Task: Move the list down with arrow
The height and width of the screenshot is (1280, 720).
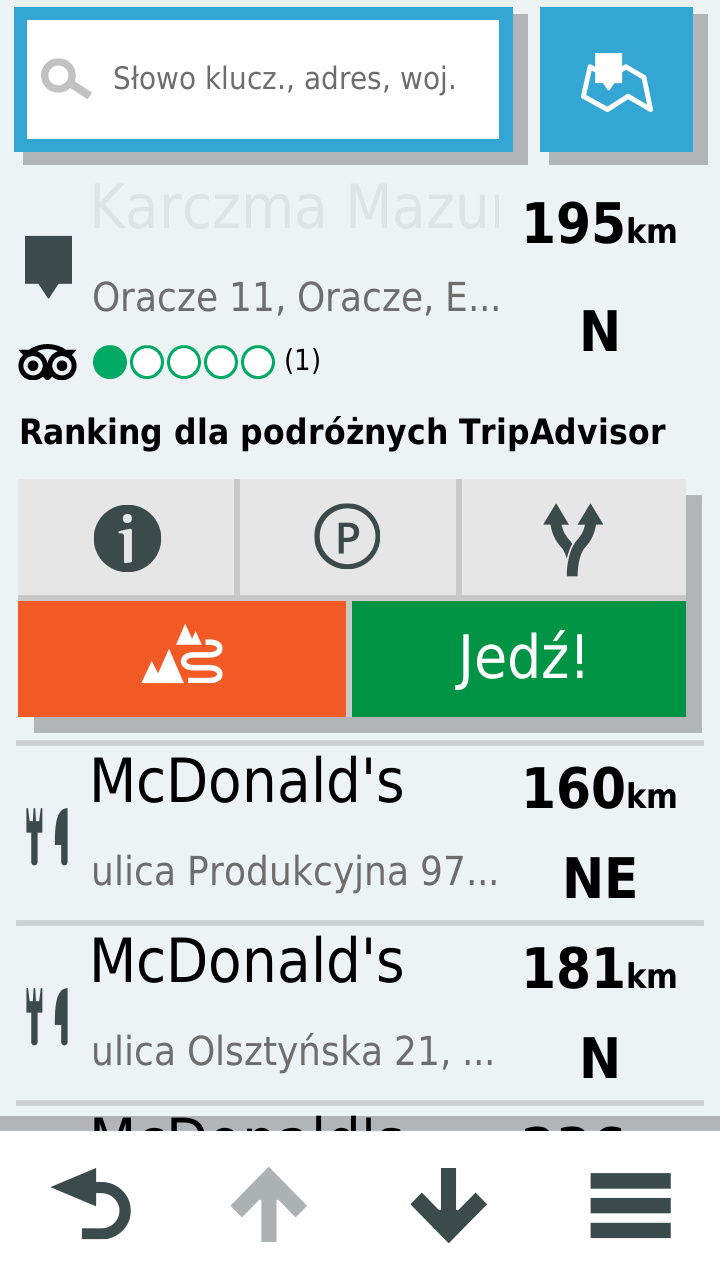Action: point(448,1204)
